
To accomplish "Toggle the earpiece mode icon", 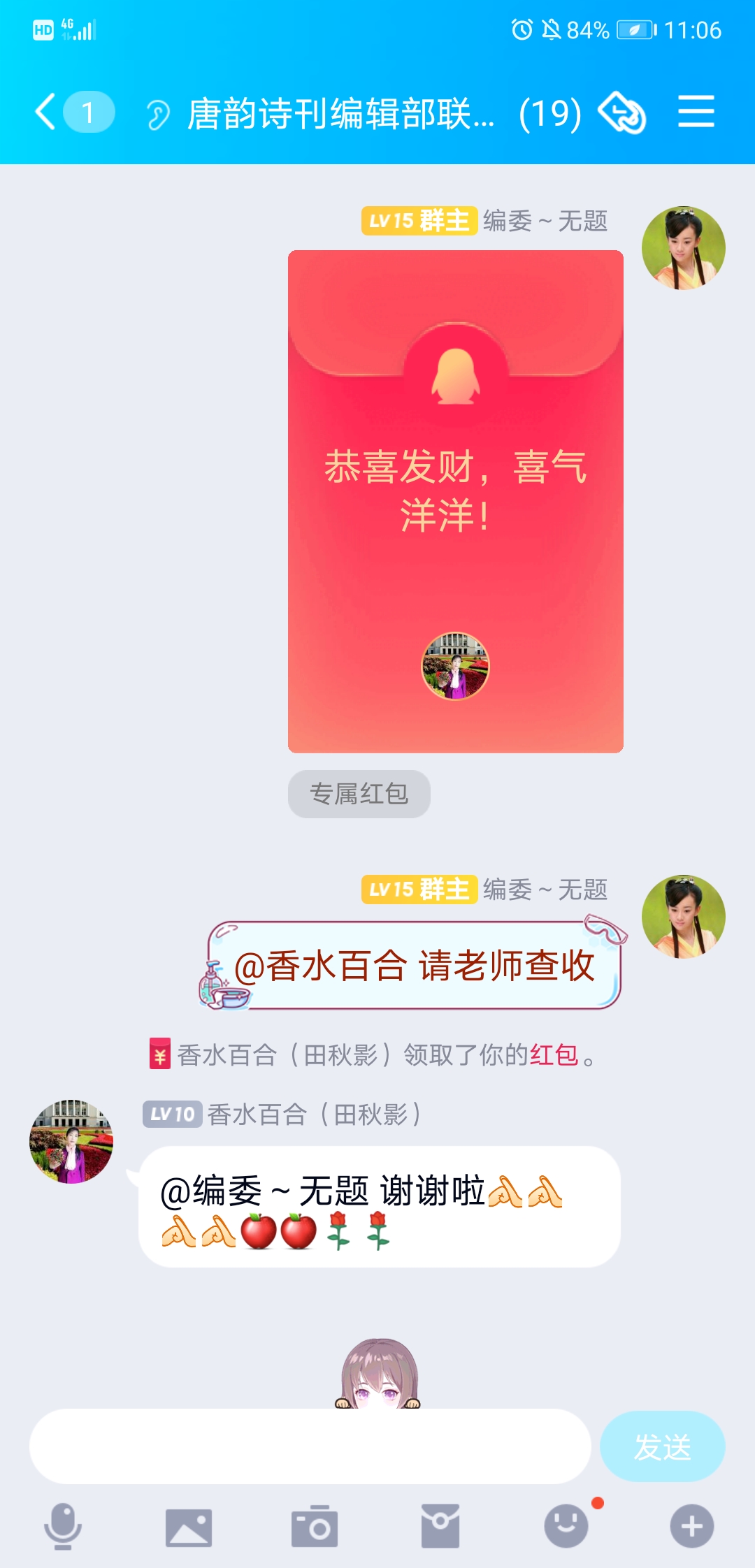I will click(x=158, y=114).
